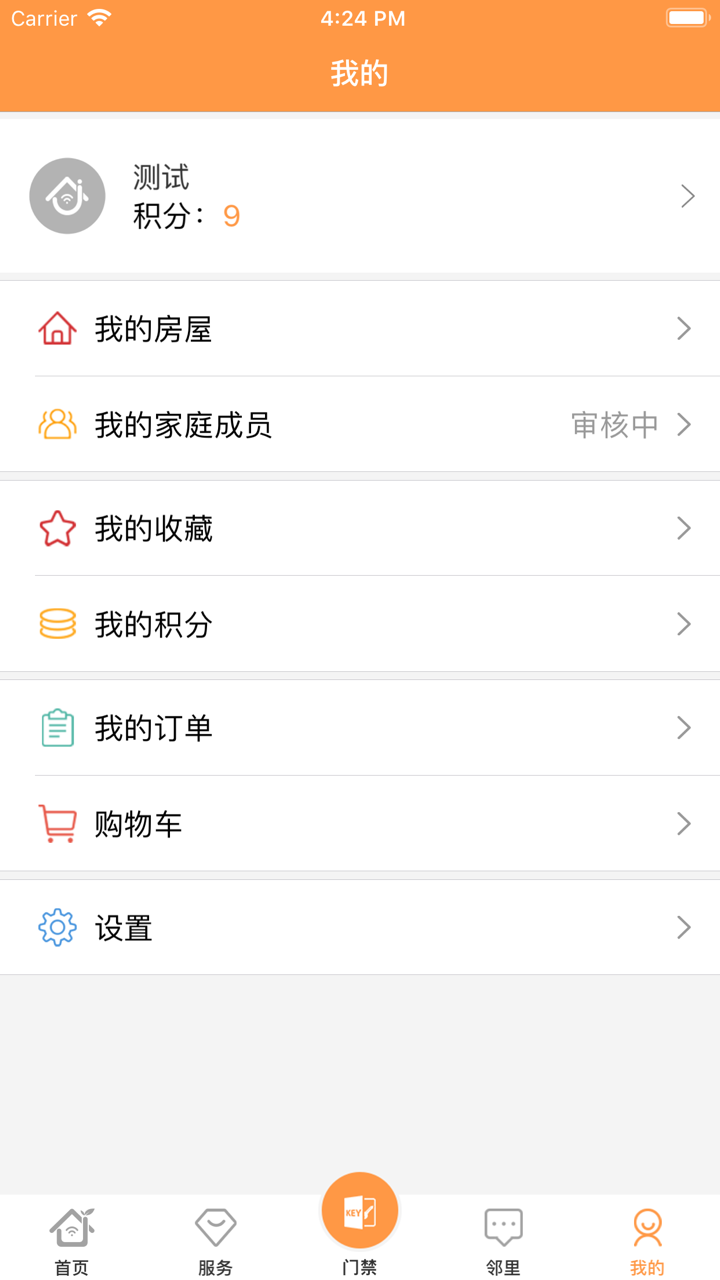The height and width of the screenshot is (1280, 720).
Task: Tap the red house icon for 我的房屋
Action: (x=57, y=327)
